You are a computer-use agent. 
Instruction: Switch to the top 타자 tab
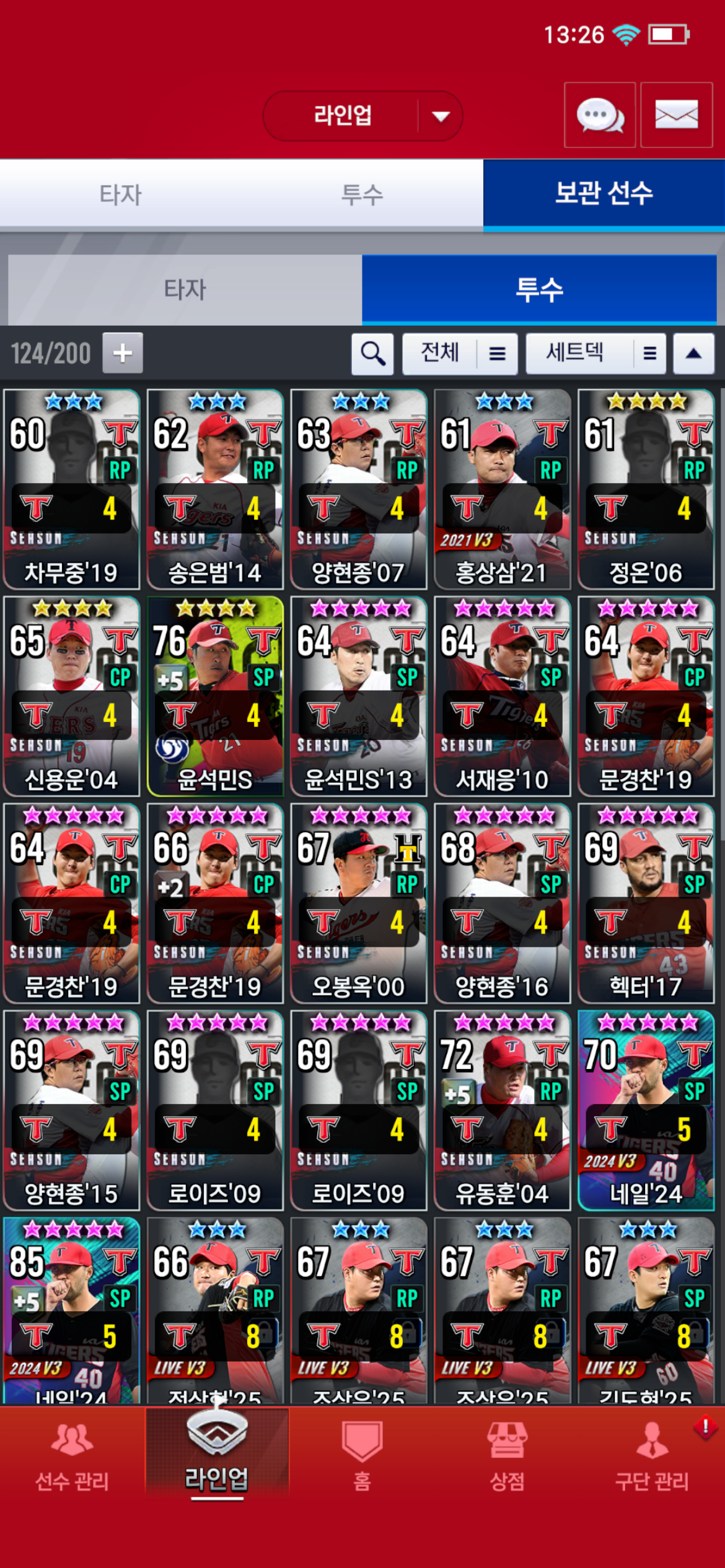coord(121,194)
